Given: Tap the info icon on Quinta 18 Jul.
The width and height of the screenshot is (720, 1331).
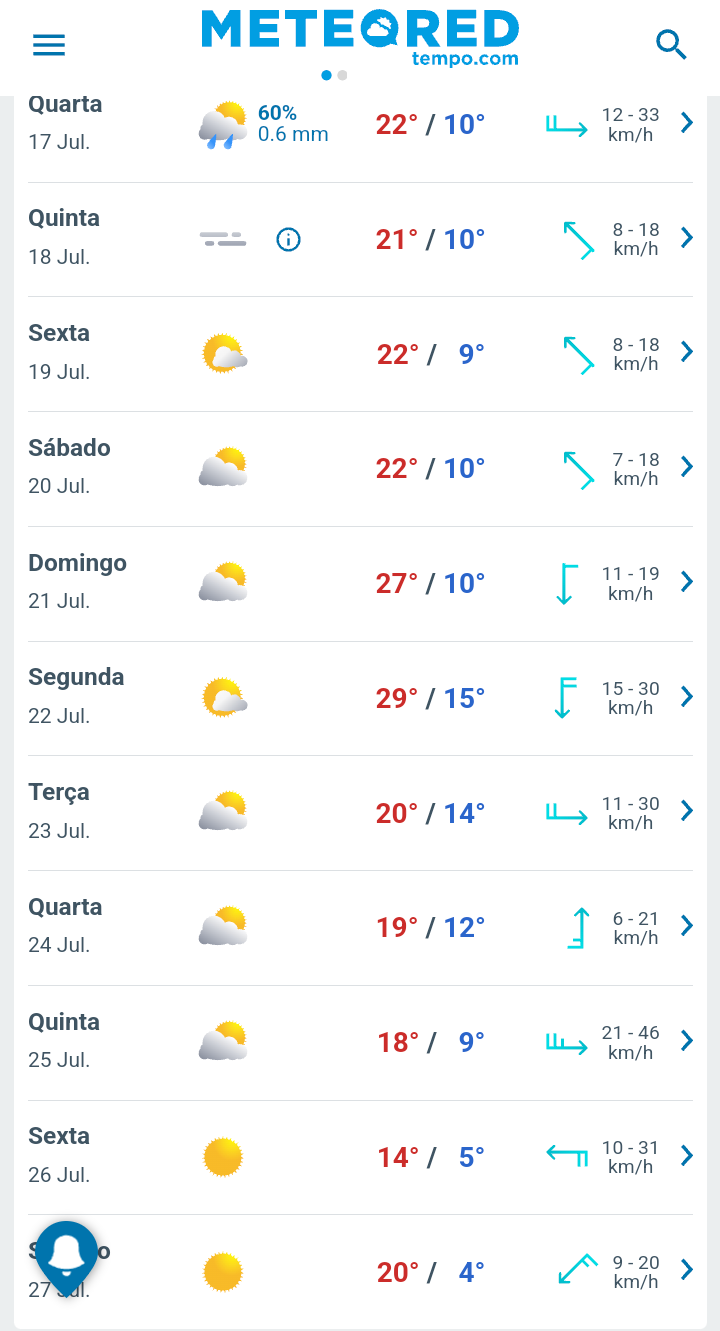Looking at the screenshot, I should [288, 239].
